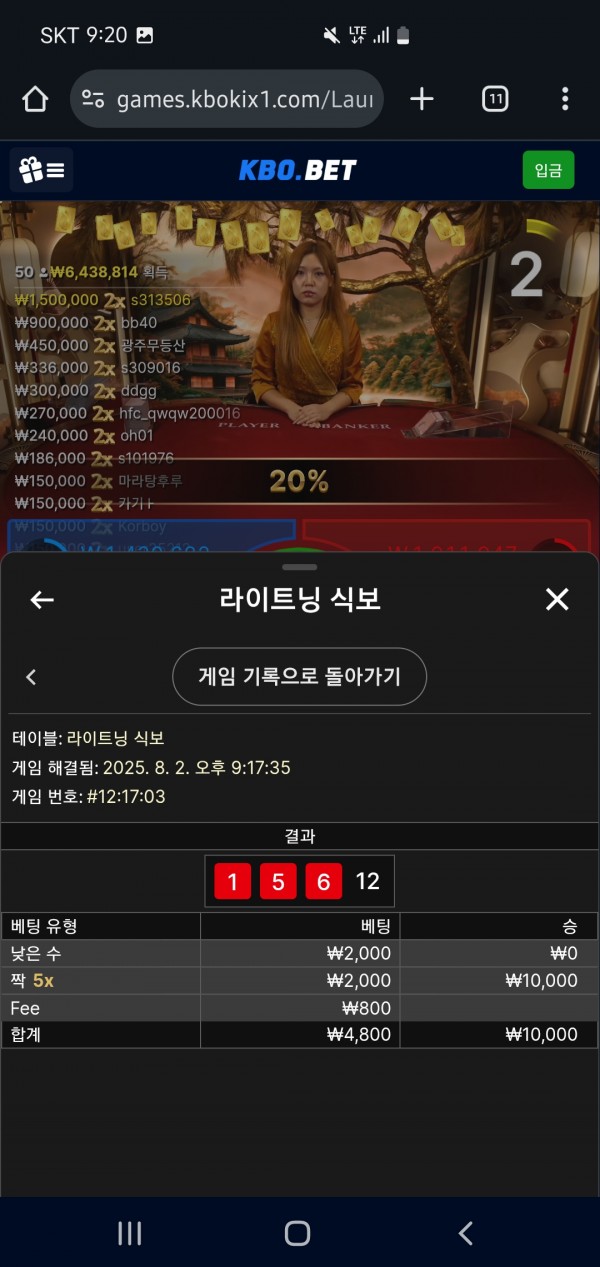Tap the small chevron beside 게임 기록으로 돌아가기

click(x=31, y=677)
